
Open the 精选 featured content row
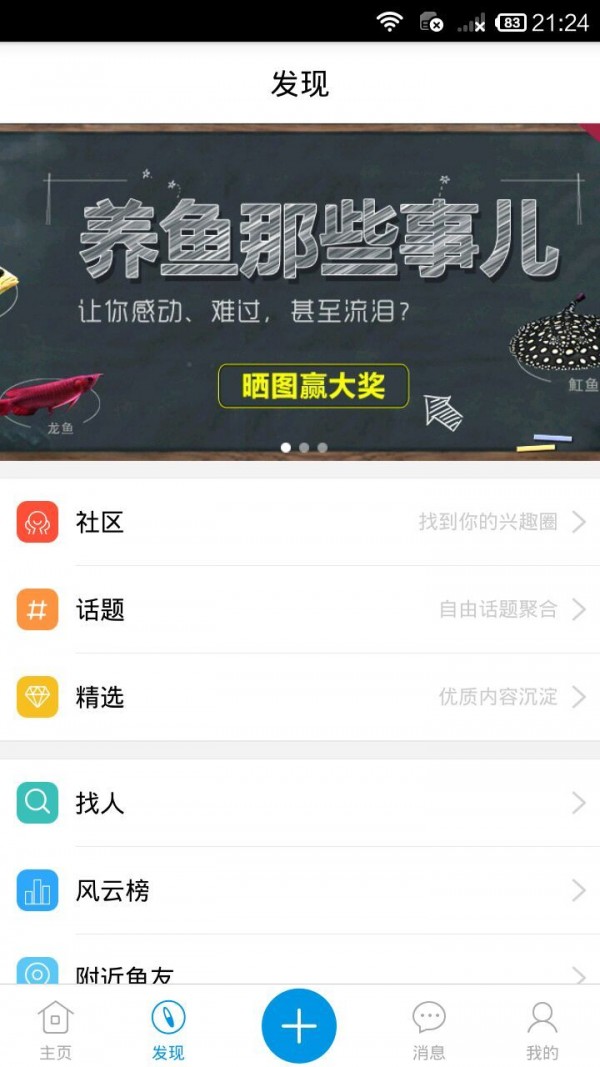[300, 697]
